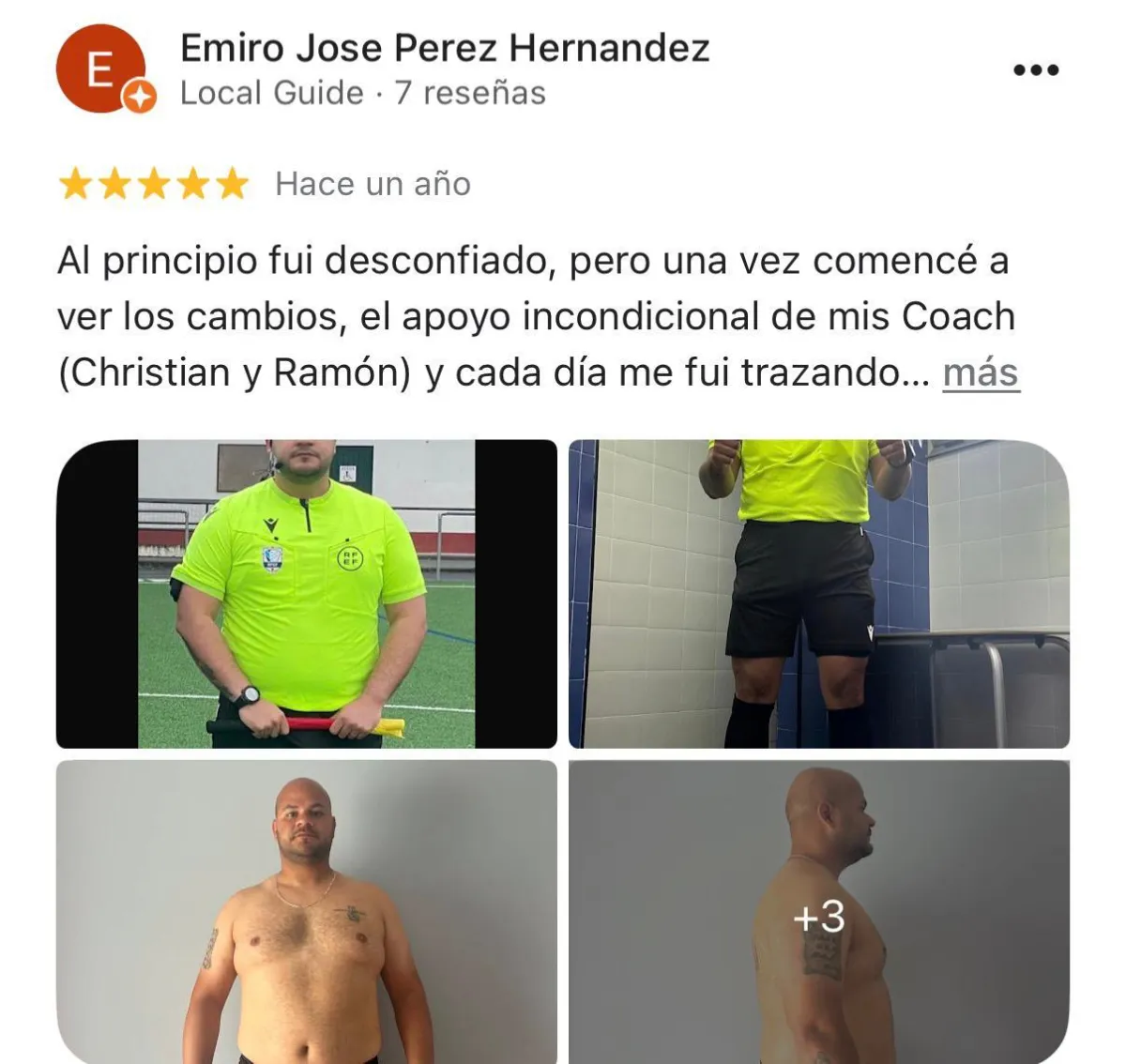The height and width of the screenshot is (1064, 1126).
Task: Open the reviewer's profile avatar
Action: [101, 69]
